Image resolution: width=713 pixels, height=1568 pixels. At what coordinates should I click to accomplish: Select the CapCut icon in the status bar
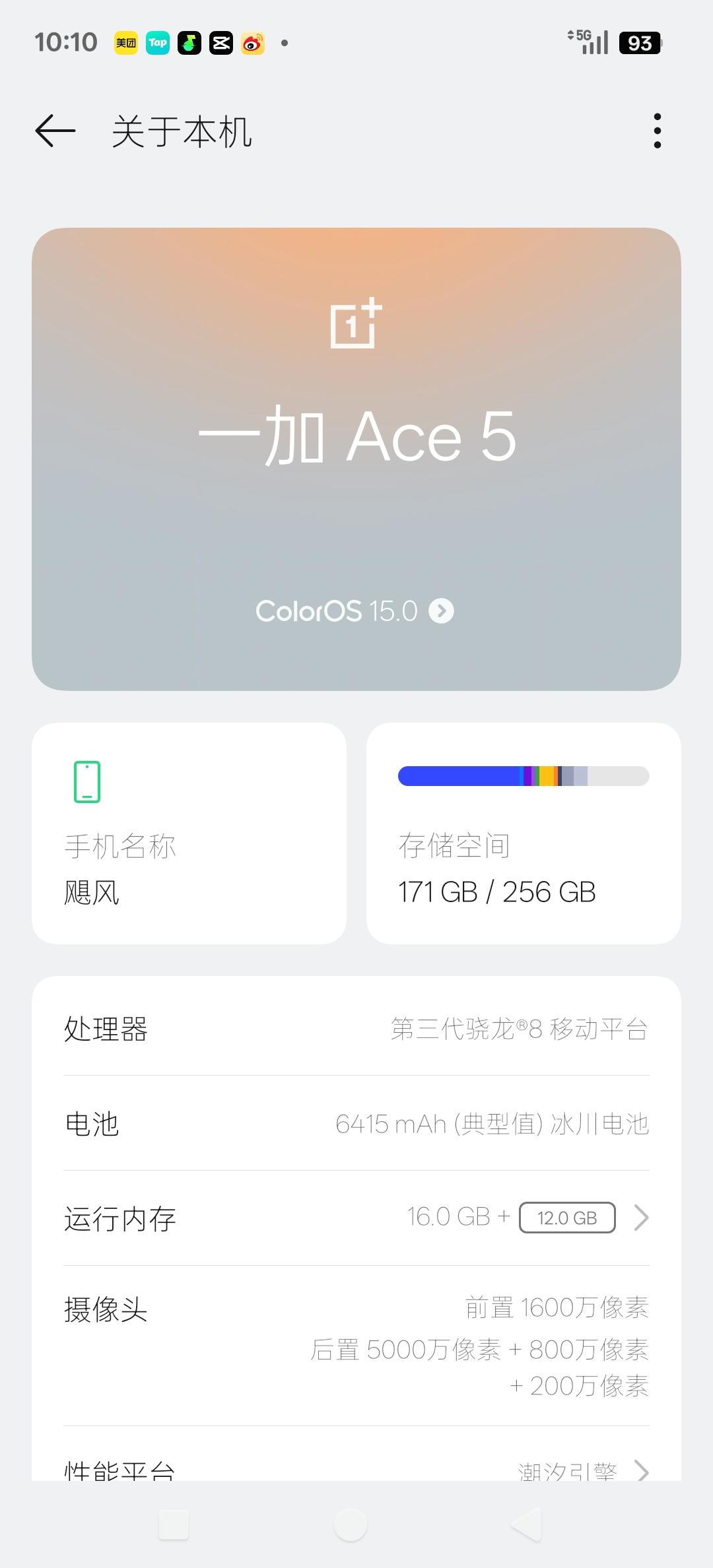click(x=221, y=43)
